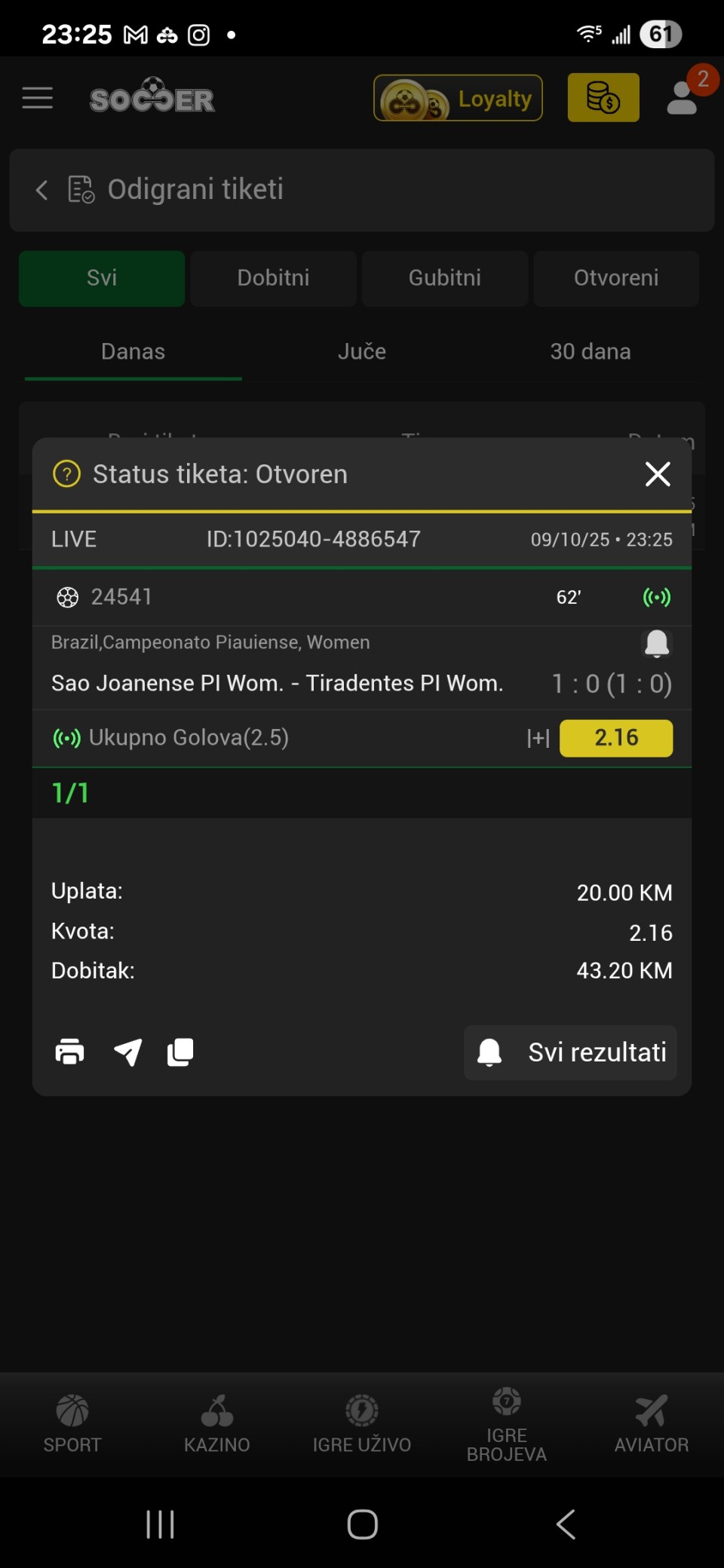Switch to the 30 dana tab
Screen dimensions: 724x1568
coord(590,352)
